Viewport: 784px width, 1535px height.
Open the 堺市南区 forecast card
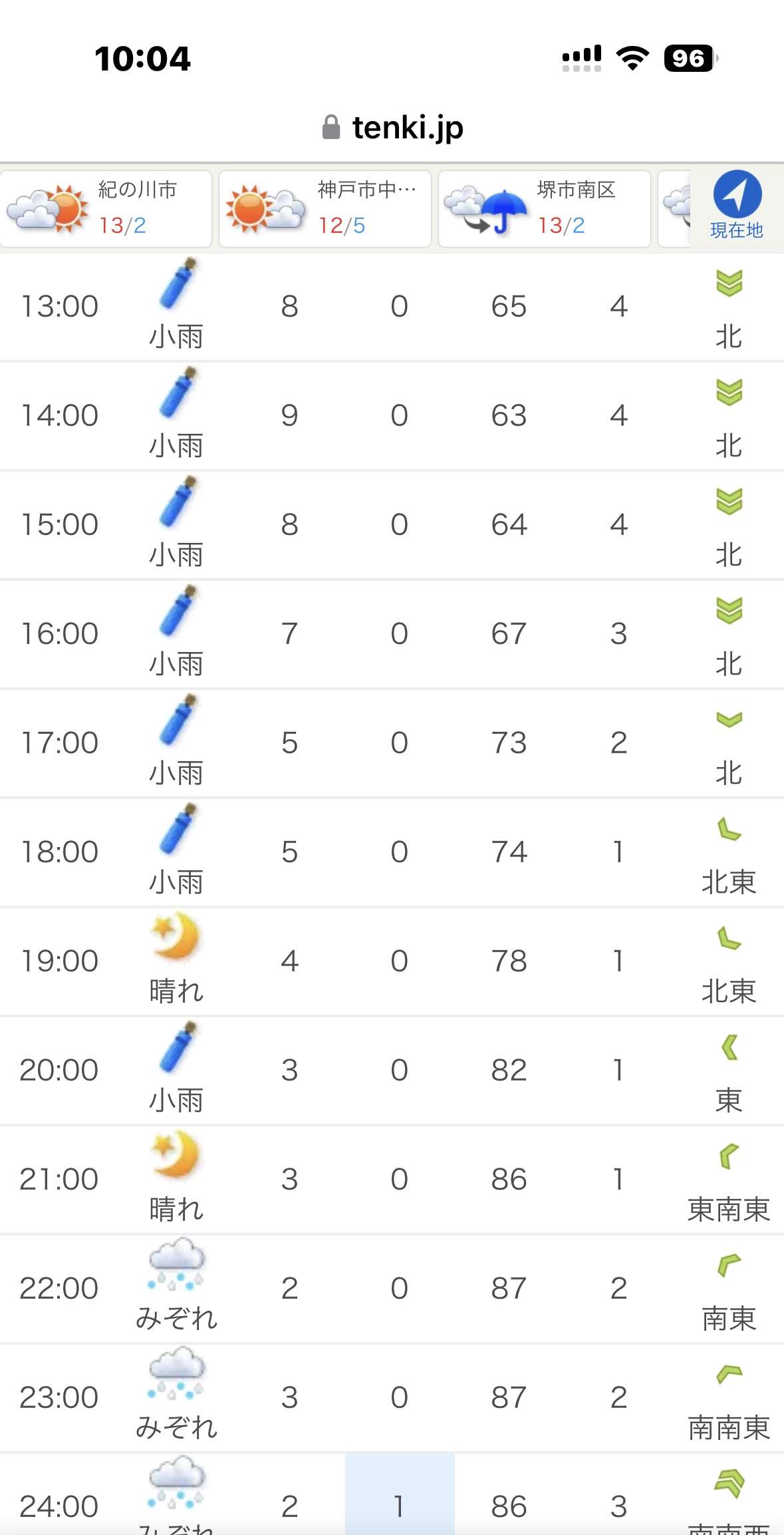[x=545, y=209]
